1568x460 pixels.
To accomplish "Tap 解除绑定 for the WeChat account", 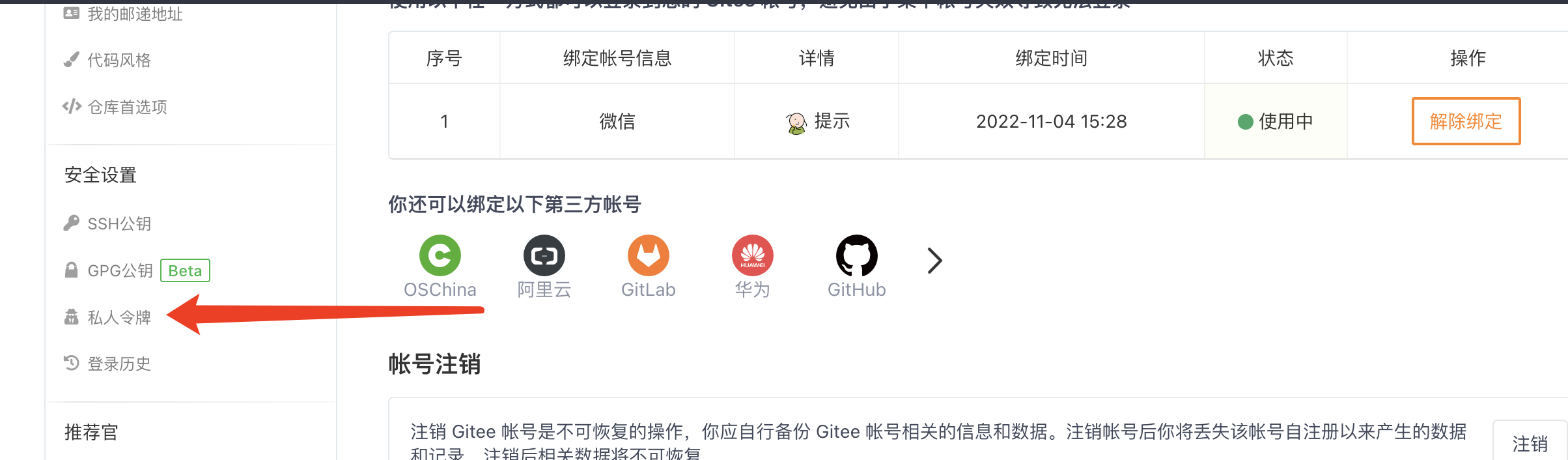I will click(x=1465, y=121).
